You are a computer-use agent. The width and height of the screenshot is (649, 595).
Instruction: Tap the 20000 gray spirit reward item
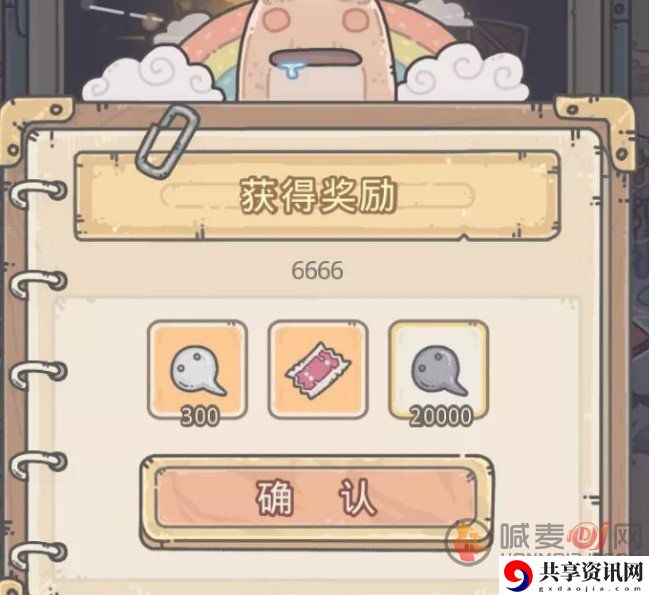pos(438,370)
